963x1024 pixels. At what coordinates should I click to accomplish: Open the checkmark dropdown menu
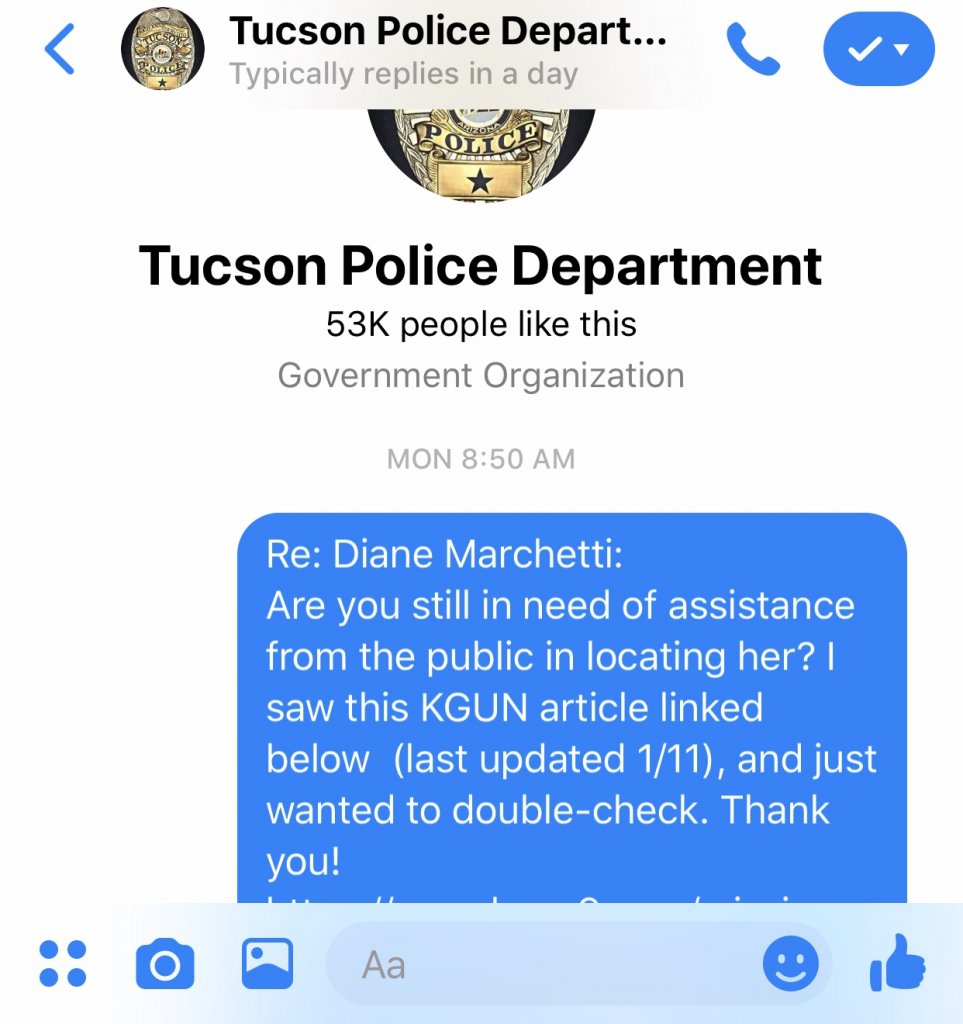pos(878,50)
